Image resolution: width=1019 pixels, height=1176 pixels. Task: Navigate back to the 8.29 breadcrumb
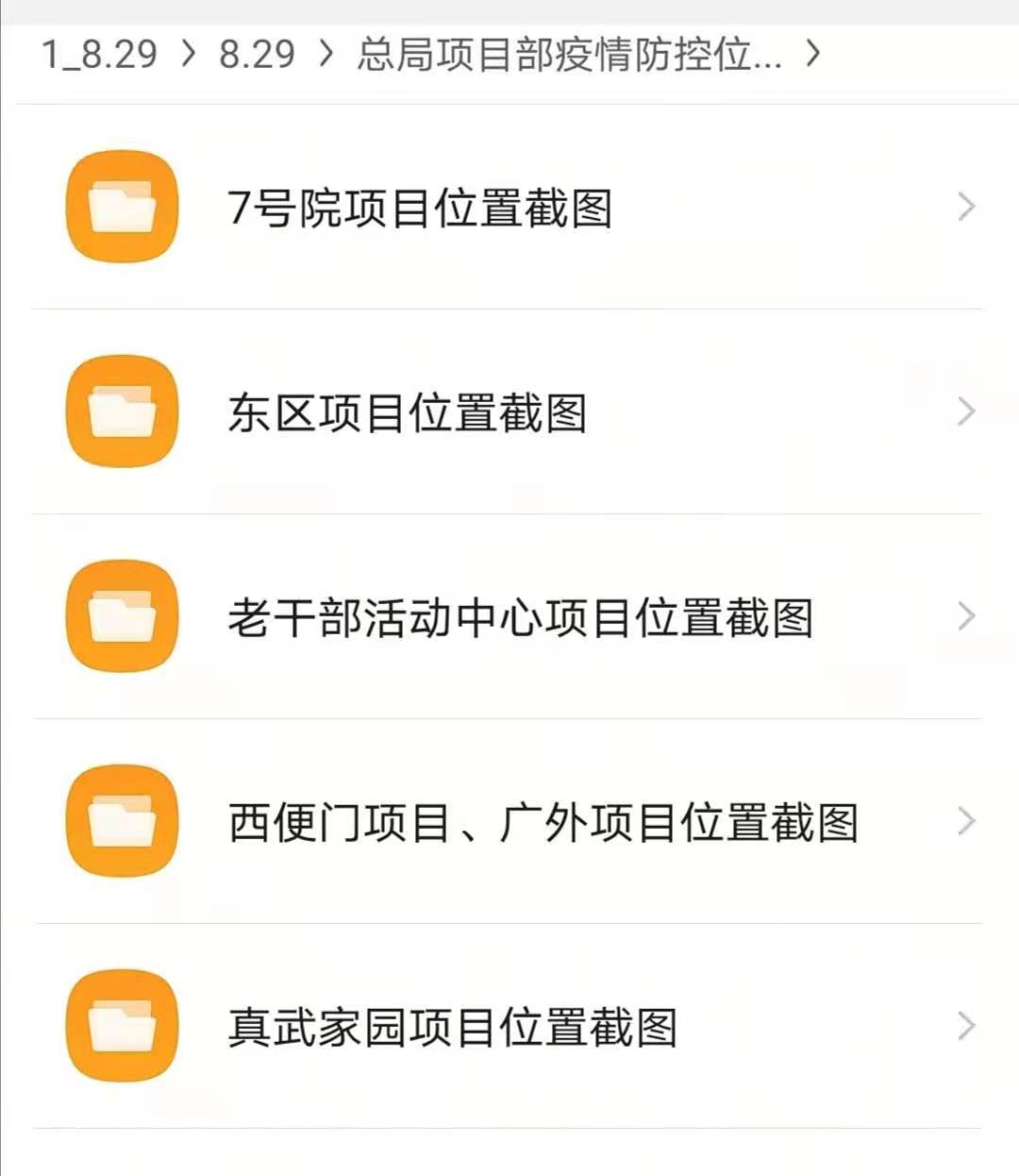click(257, 54)
